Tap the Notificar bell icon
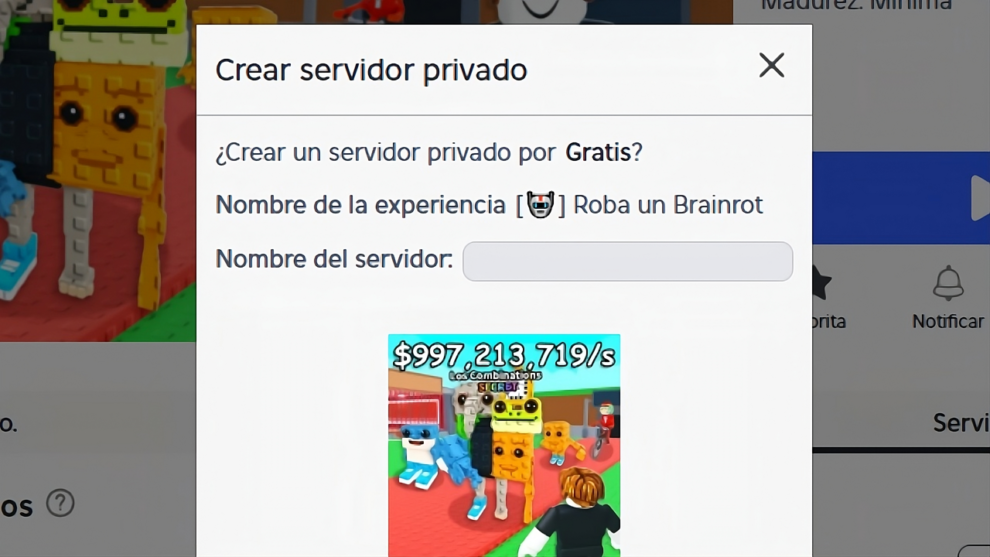990x557 pixels. click(x=948, y=284)
